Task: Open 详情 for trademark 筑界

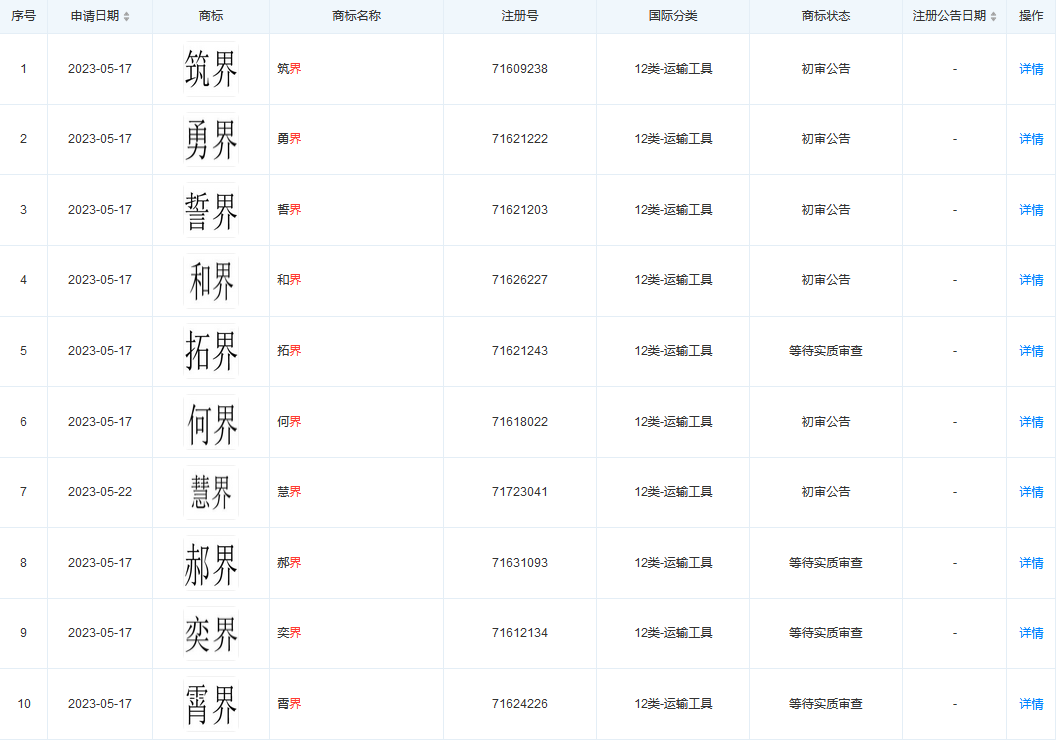Action: pos(1031,69)
